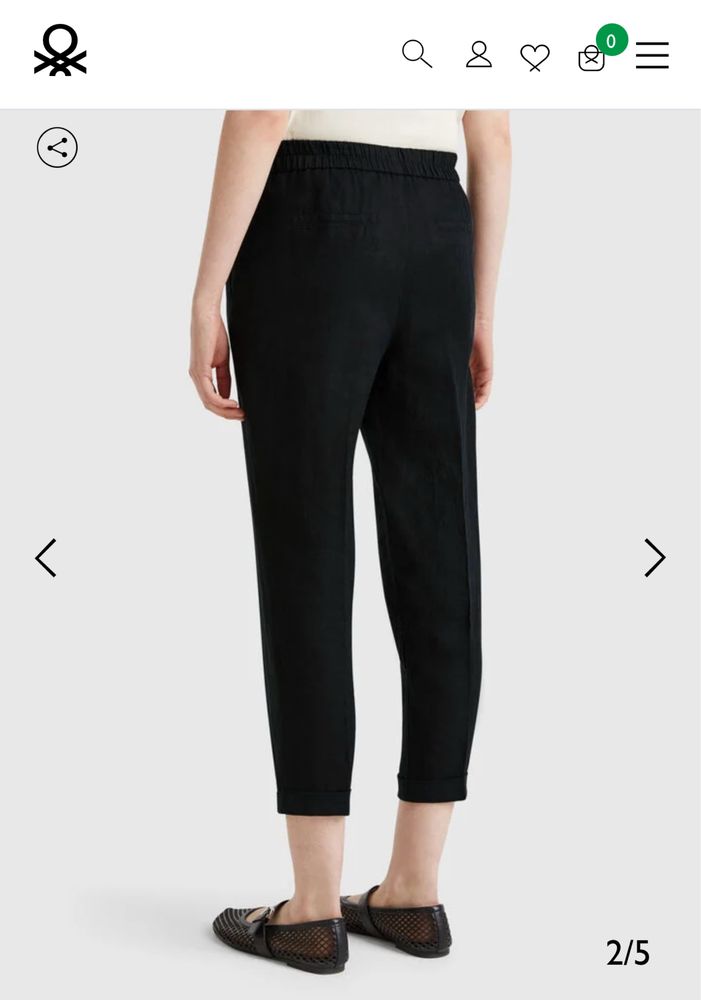Open the search magnifier

(417, 54)
